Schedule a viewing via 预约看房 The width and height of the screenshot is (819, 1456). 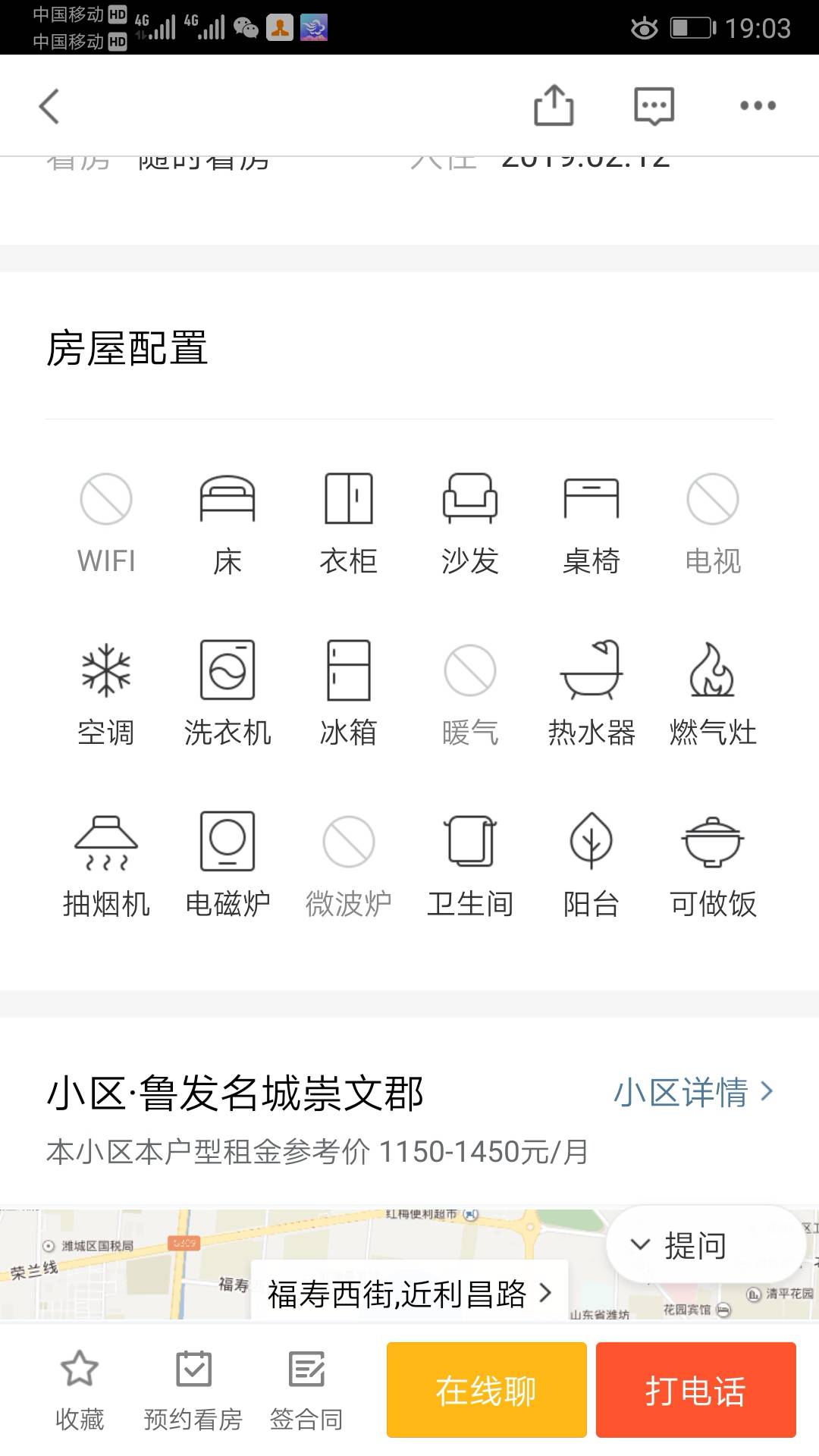[193, 1390]
